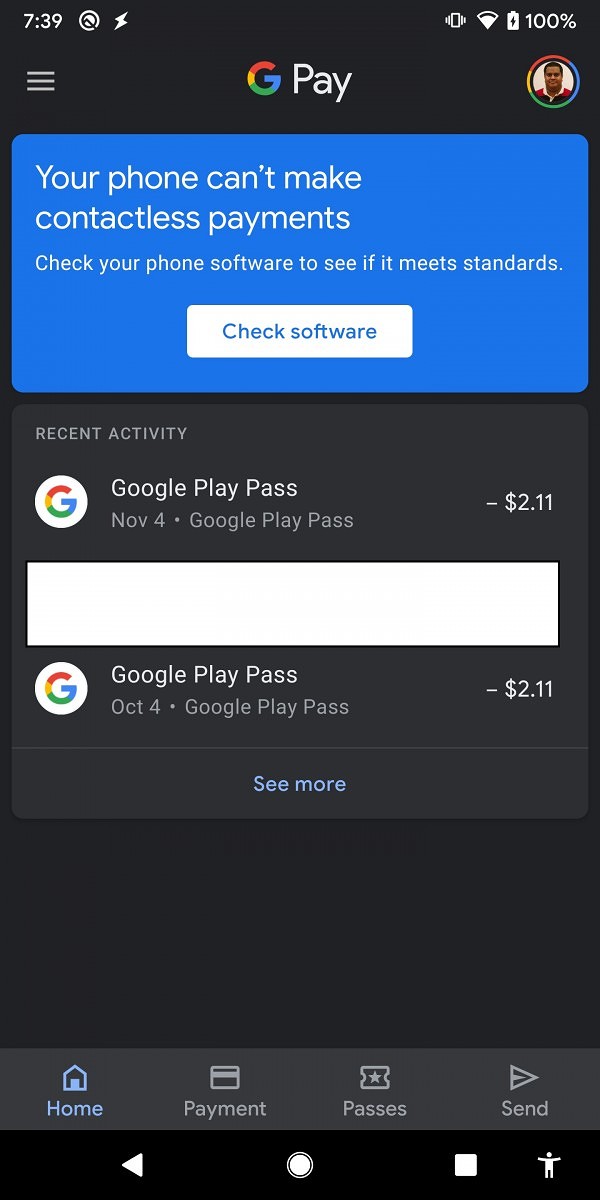The height and width of the screenshot is (1200, 600).
Task: Open the Nov 4 Google Play Pass transaction
Action: click(x=299, y=503)
